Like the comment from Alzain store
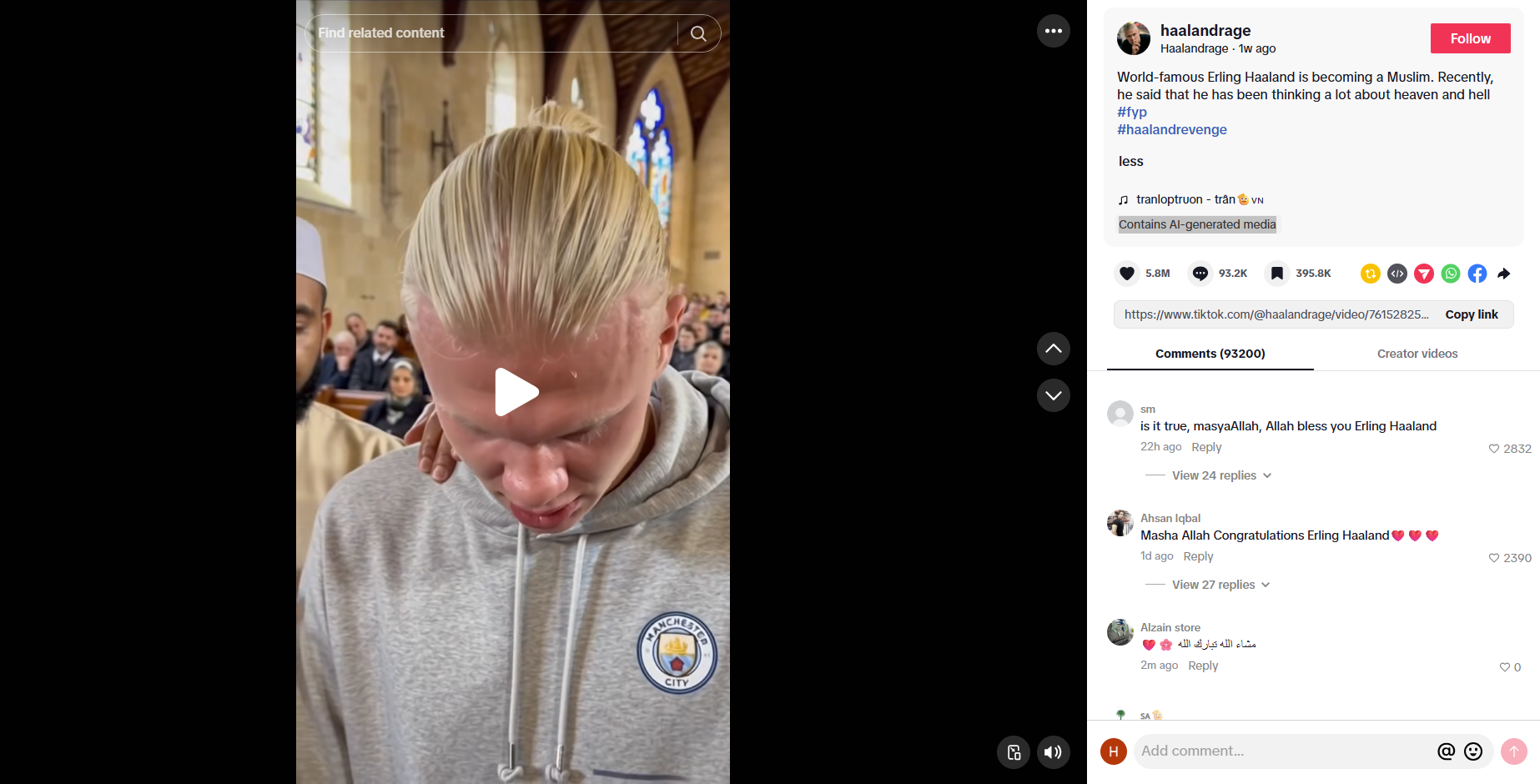The height and width of the screenshot is (784, 1540). click(x=1505, y=667)
